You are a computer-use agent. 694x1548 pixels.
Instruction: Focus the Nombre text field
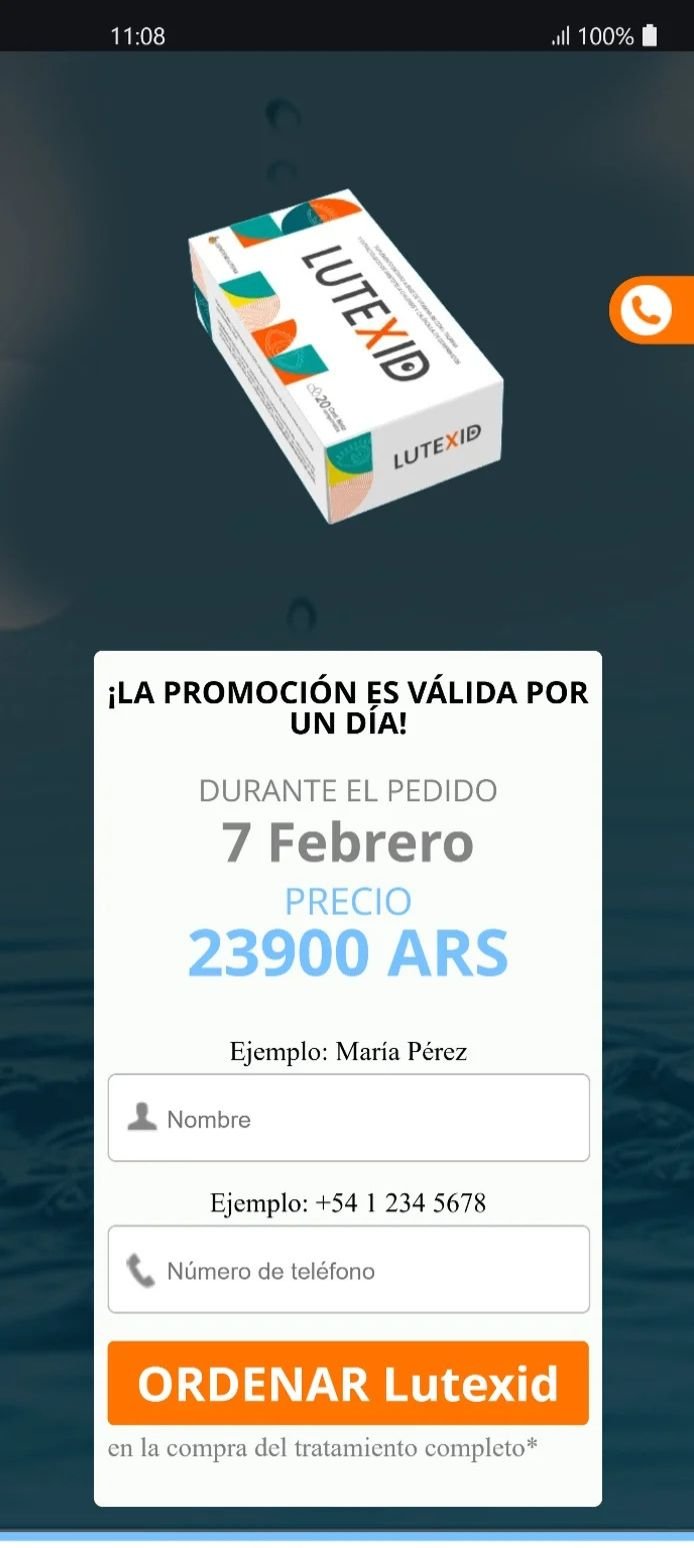click(348, 1118)
